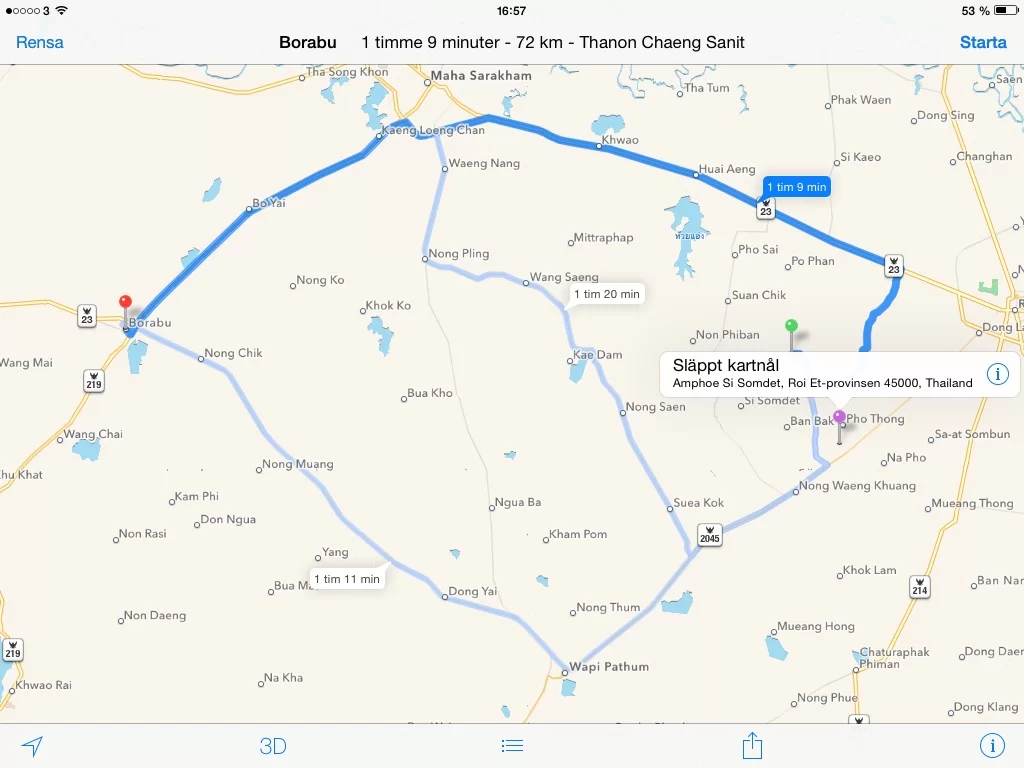The height and width of the screenshot is (768, 1024).
Task: Share this route
Action: [x=752, y=745]
